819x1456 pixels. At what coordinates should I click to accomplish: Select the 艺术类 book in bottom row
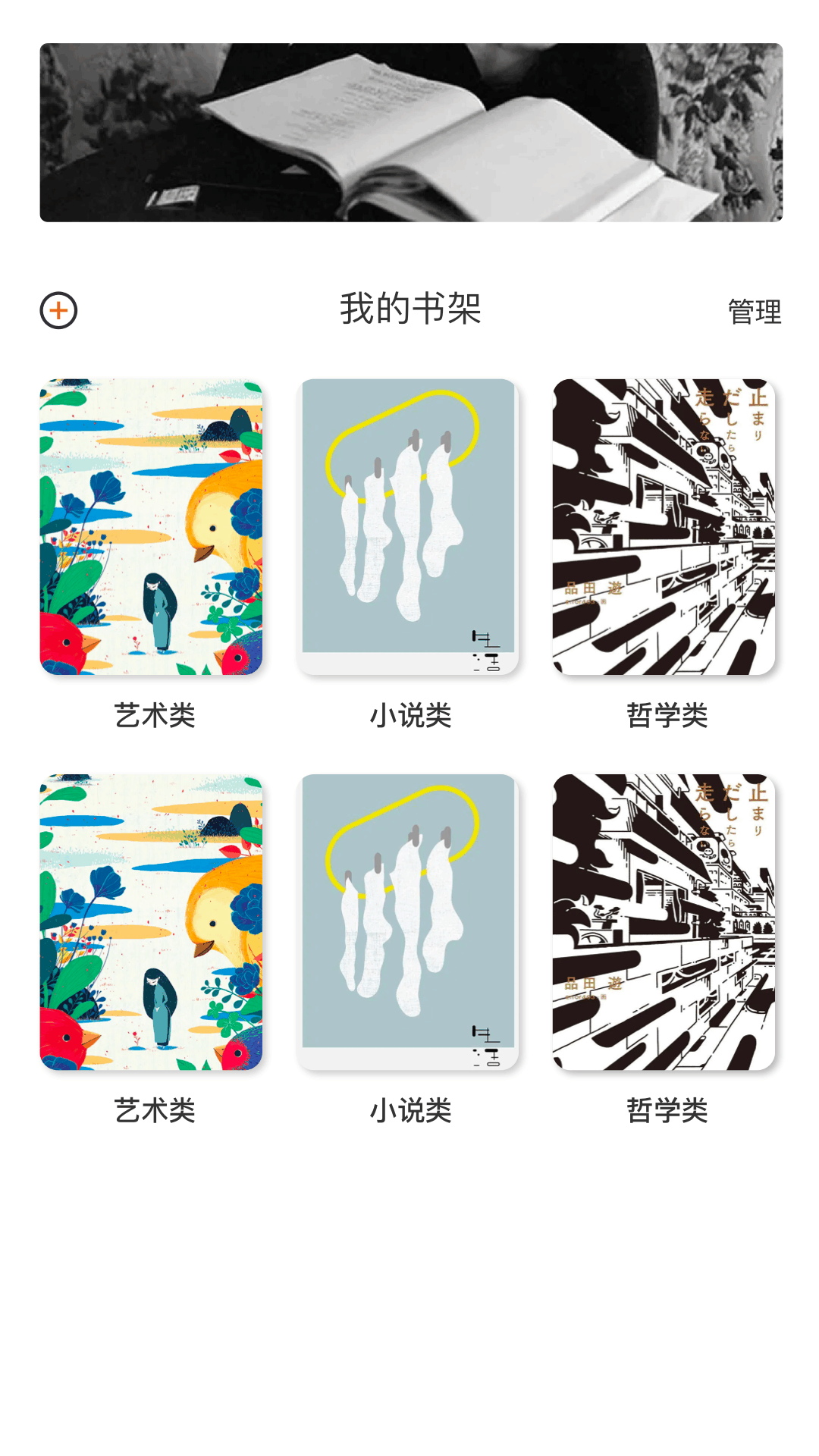(152, 922)
